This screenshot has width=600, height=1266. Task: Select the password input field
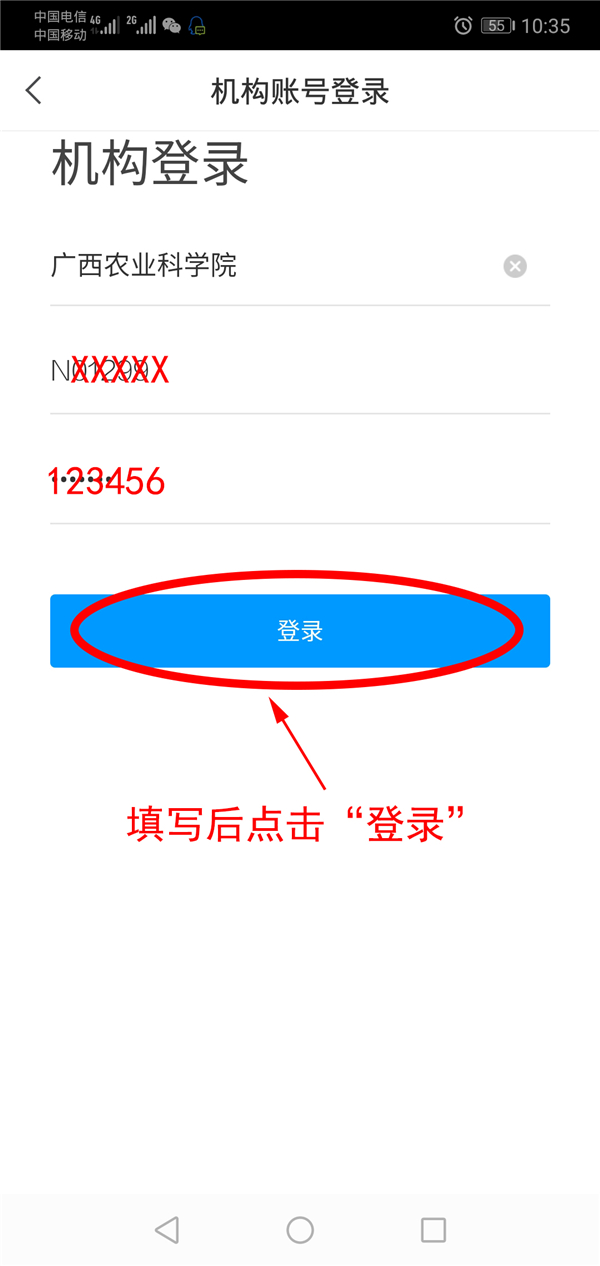(x=300, y=482)
